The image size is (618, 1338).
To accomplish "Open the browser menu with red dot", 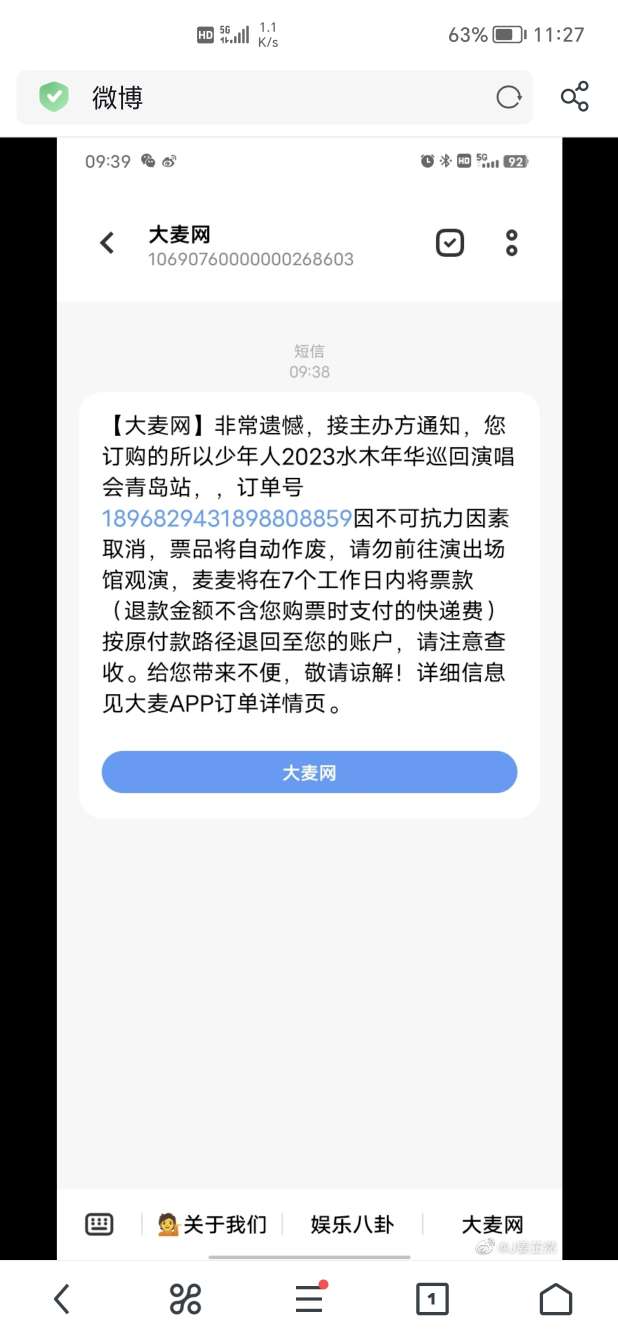I will click(x=309, y=1299).
